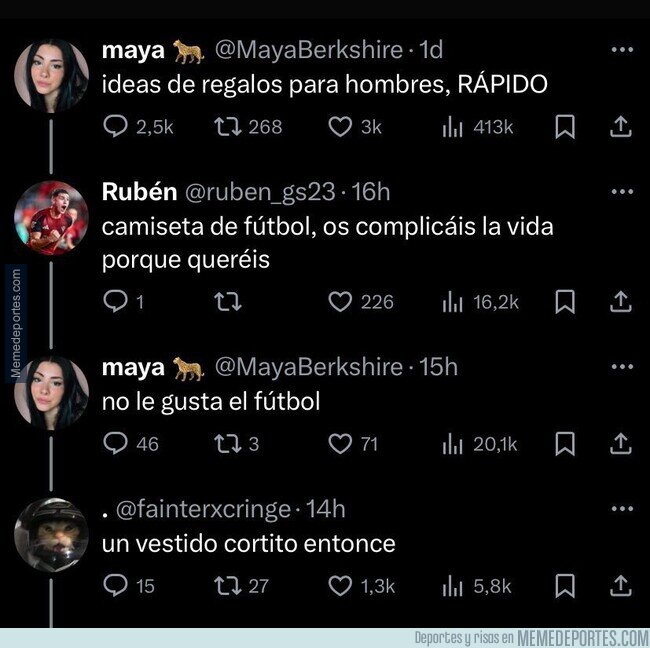Like maya's tweet asking for gift ideas

(x=341, y=127)
